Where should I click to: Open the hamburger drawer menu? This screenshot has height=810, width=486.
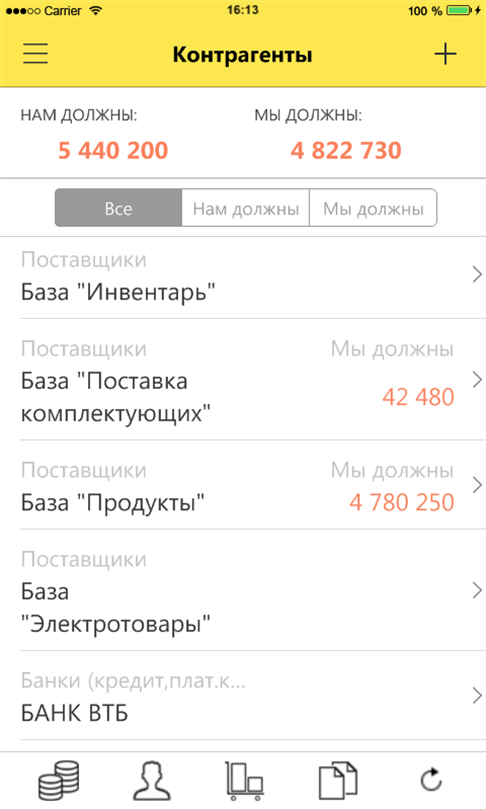pyautogui.click(x=36, y=54)
